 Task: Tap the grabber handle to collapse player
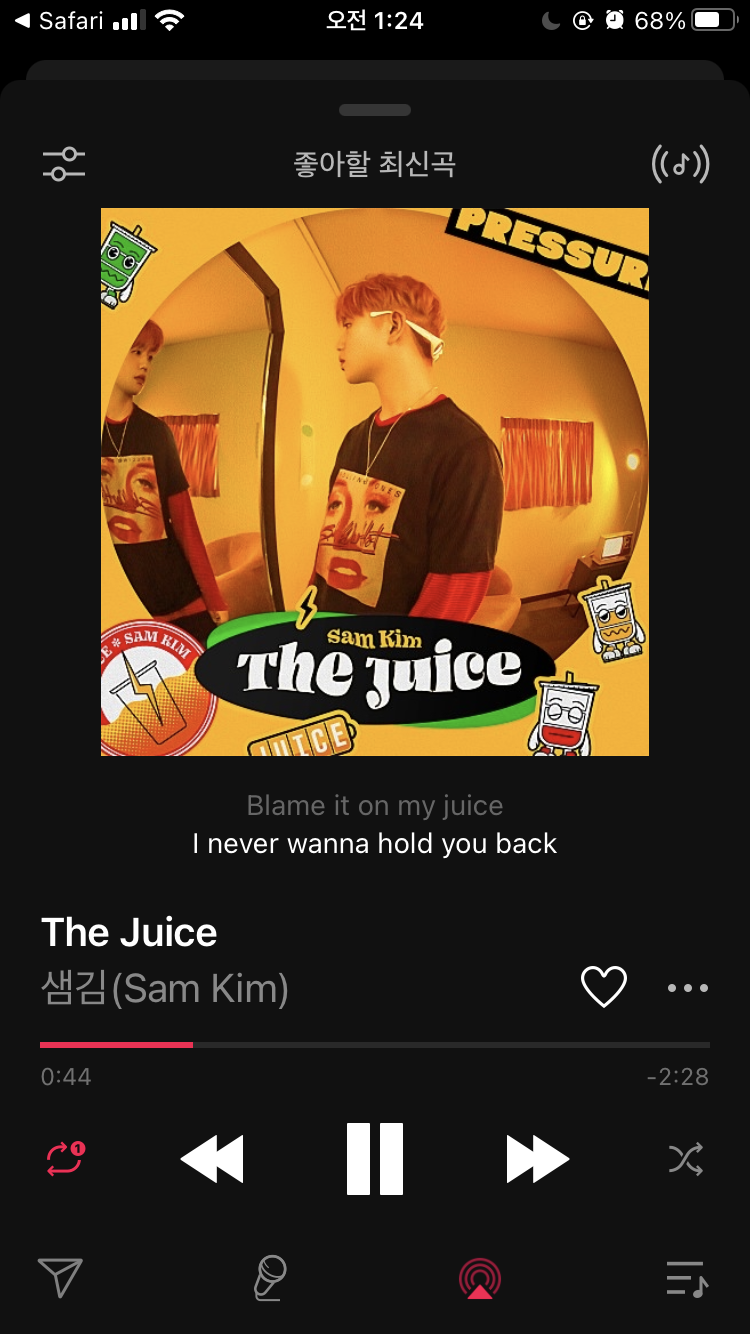point(375,110)
